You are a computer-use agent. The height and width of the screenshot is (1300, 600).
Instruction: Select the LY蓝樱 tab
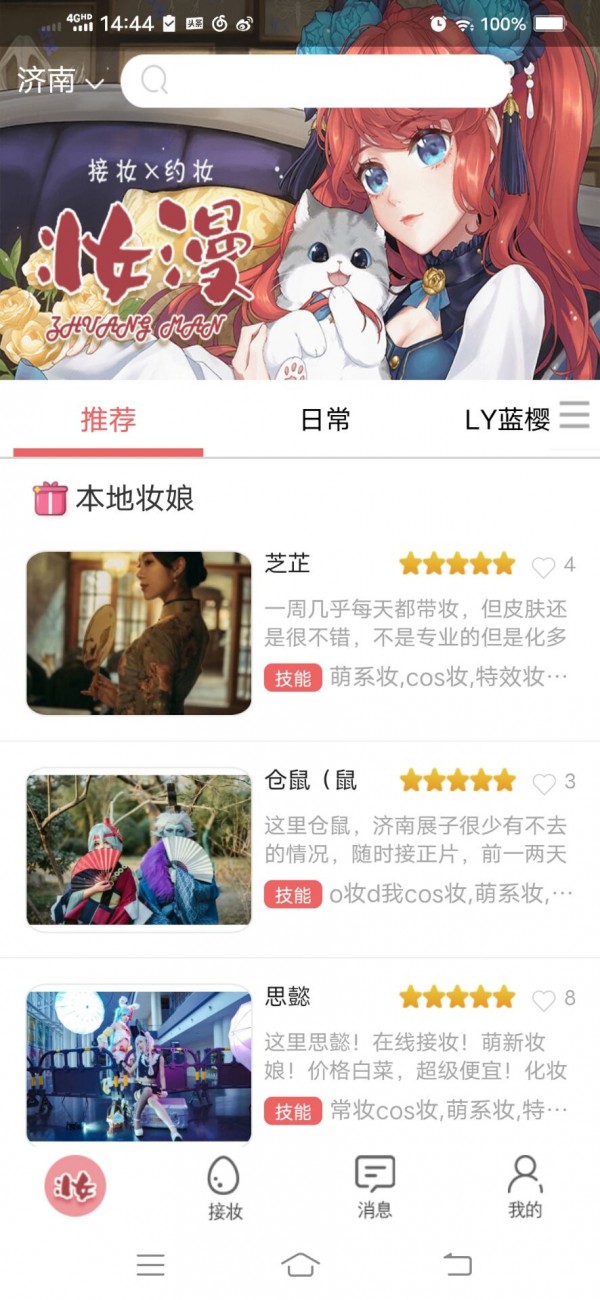point(507,420)
